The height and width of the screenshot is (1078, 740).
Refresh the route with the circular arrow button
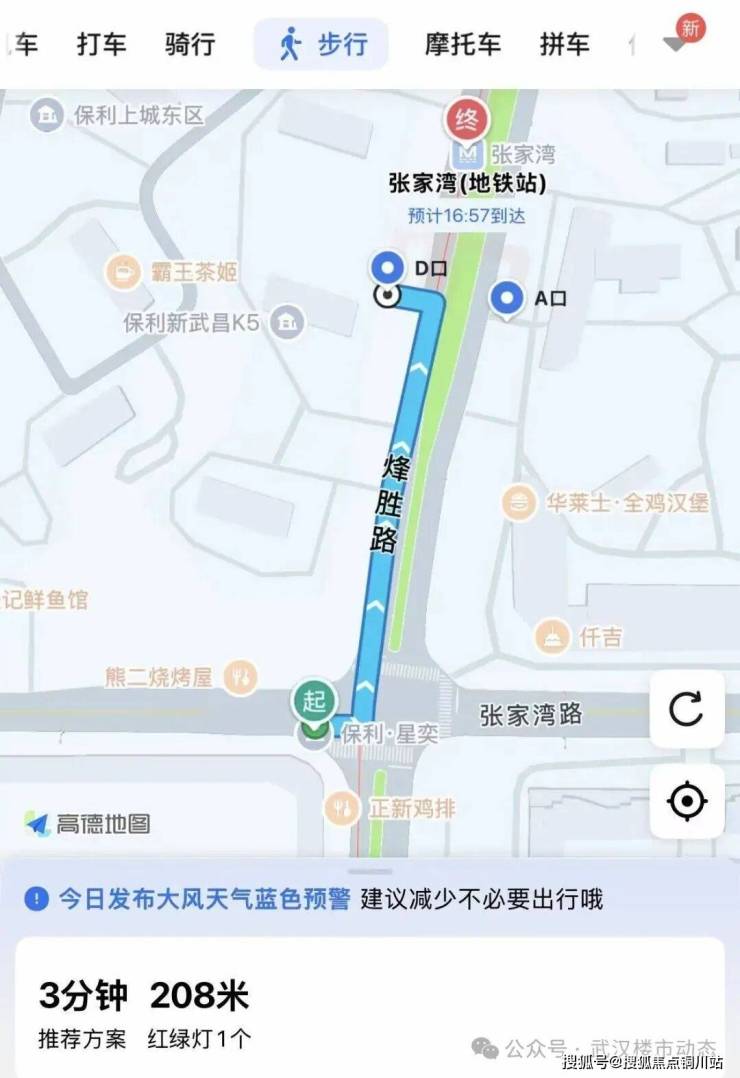pos(686,710)
